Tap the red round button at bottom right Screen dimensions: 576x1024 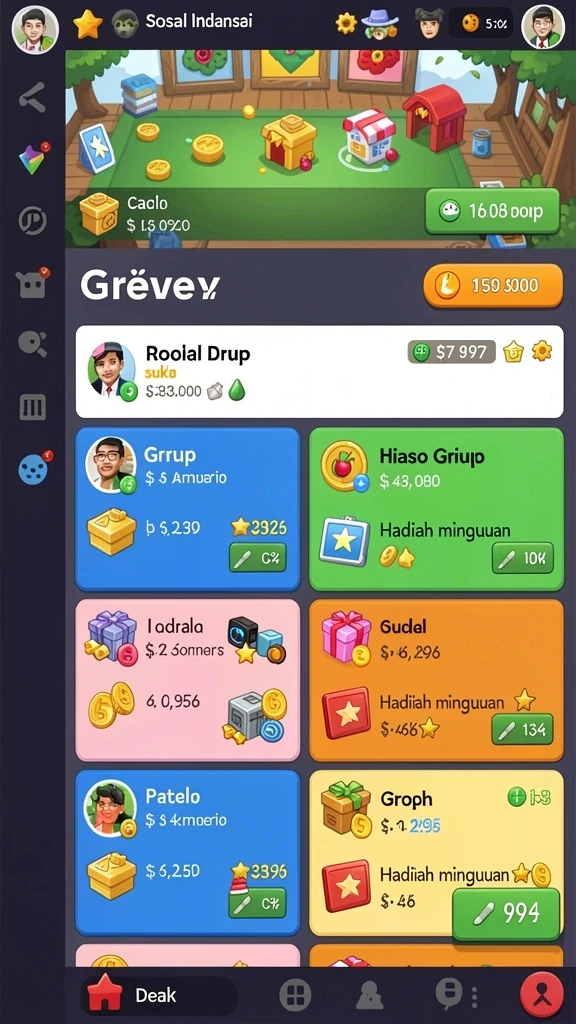tap(541, 995)
